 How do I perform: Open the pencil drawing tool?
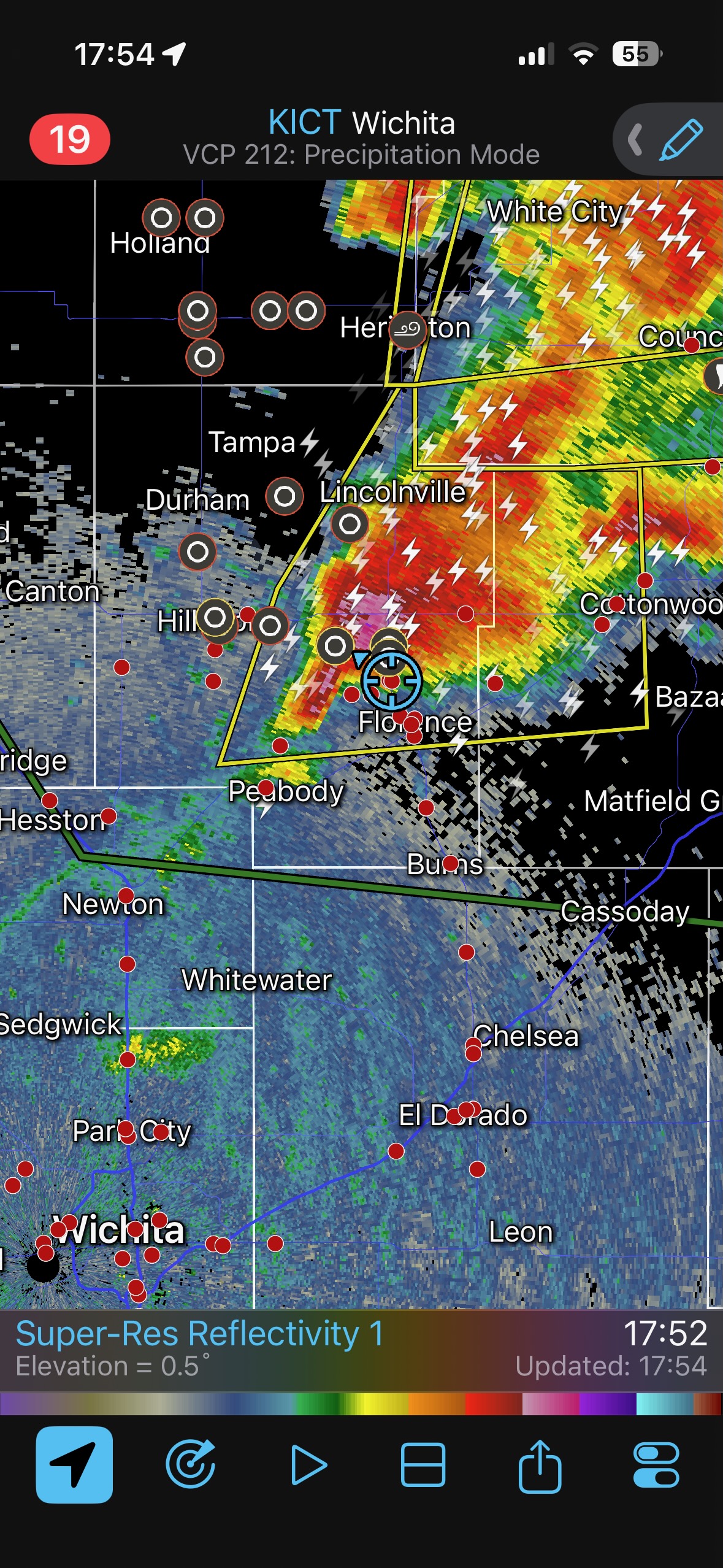pos(681,140)
